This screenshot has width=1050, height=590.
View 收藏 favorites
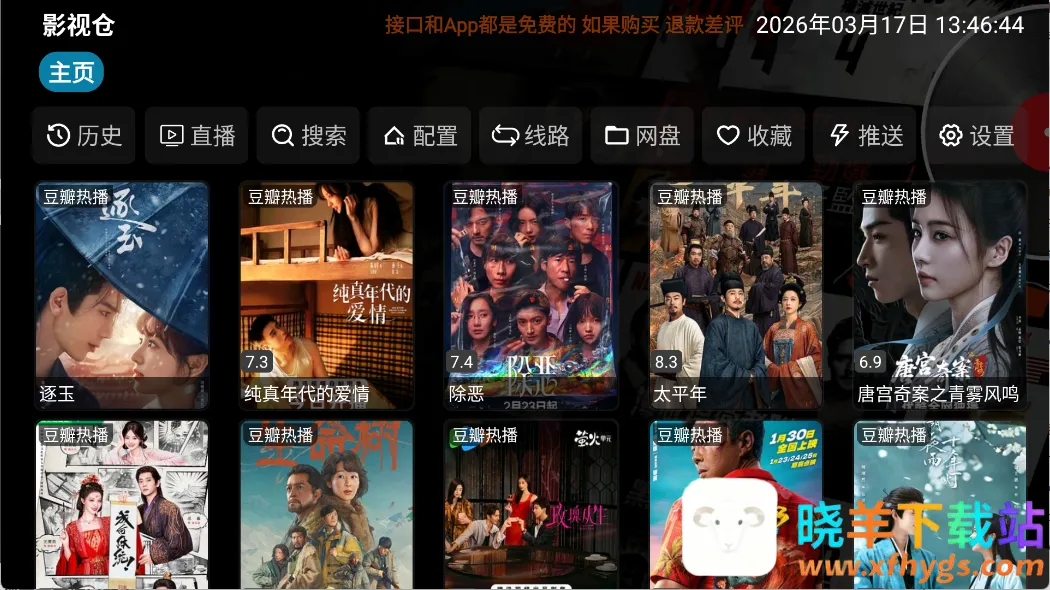pos(754,136)
